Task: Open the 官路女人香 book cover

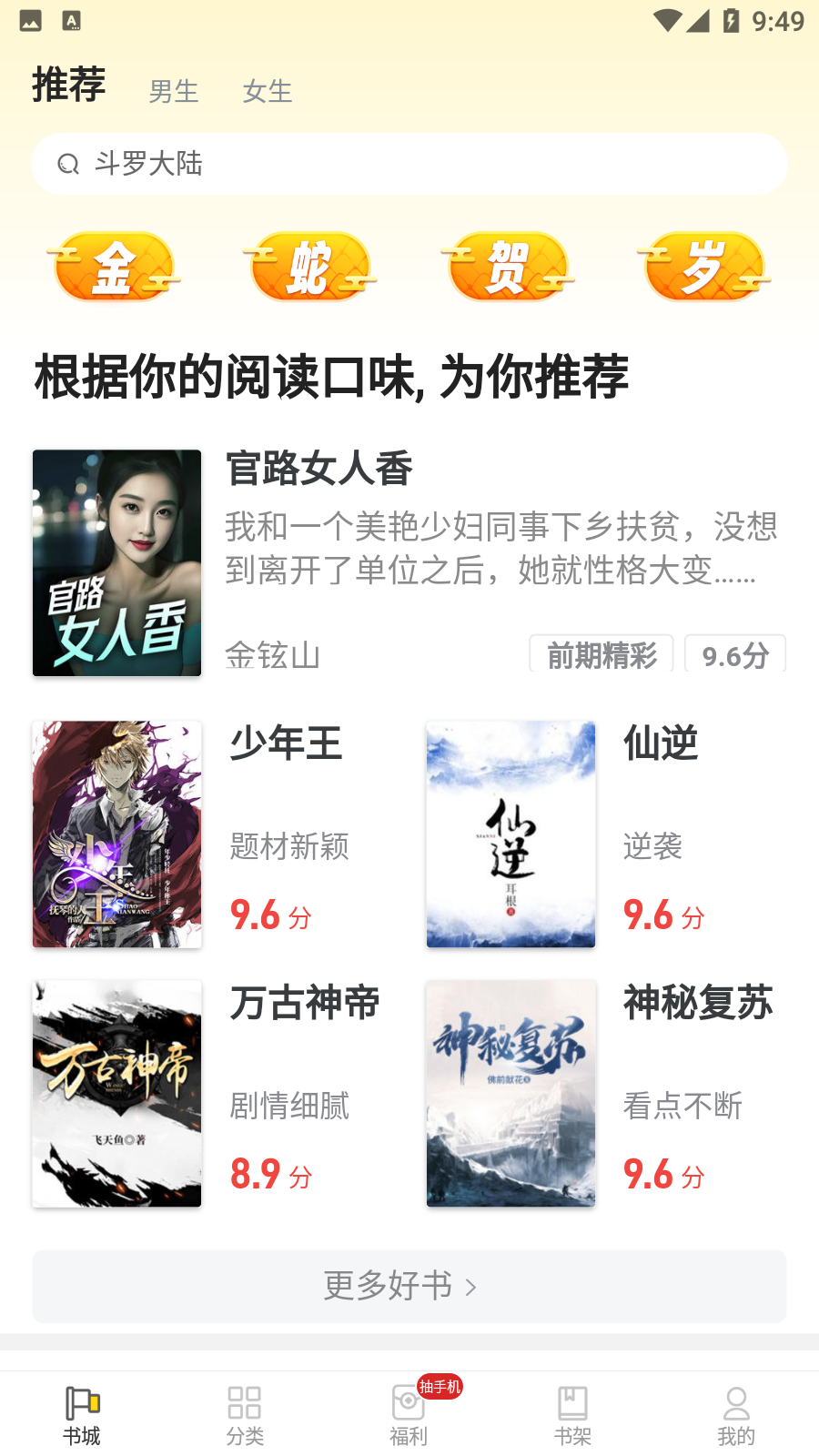Action: [116, 561]
